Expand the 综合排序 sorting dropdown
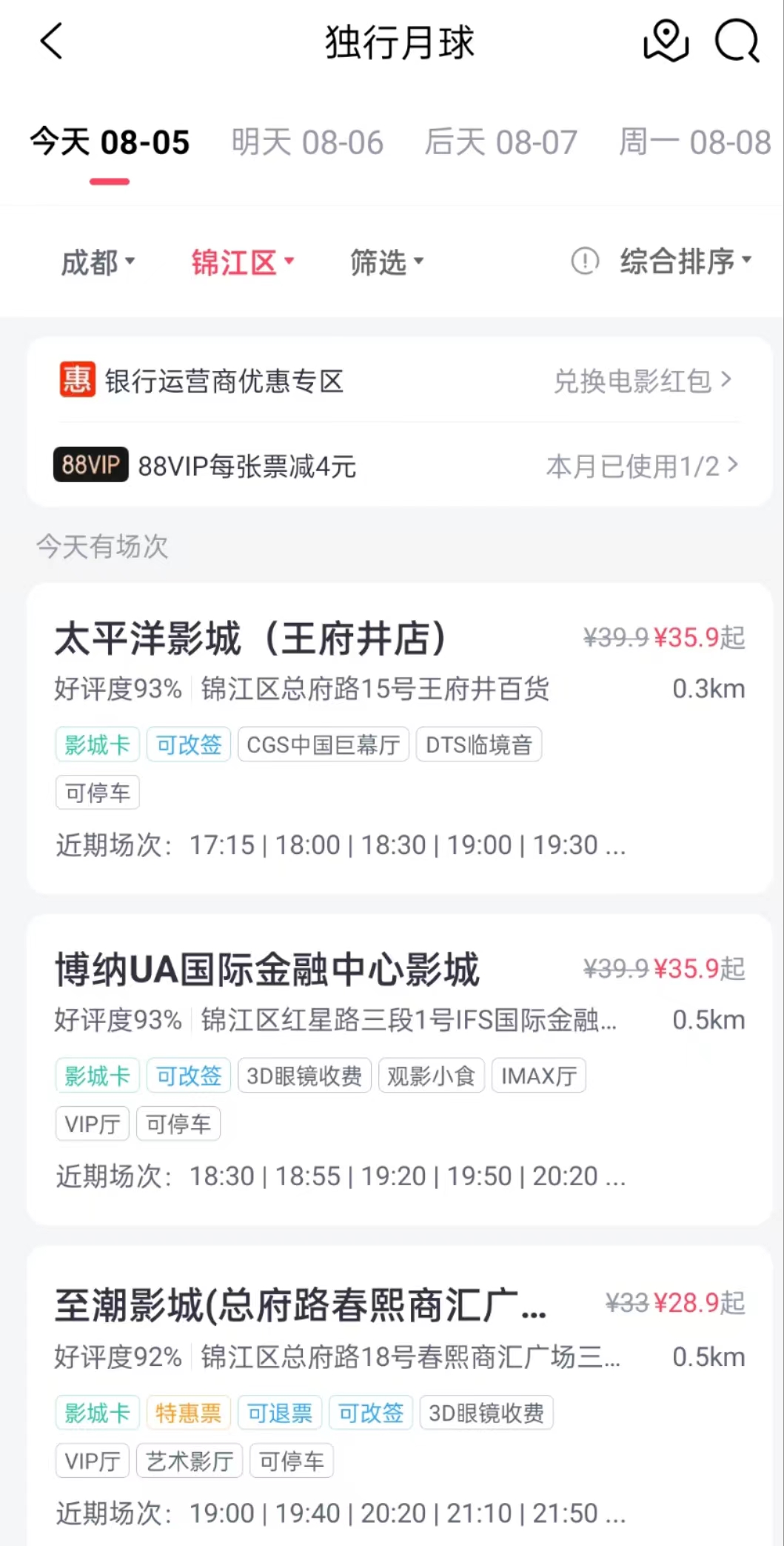The width and height of the screenshot is (784, 1546). point(686,261)
